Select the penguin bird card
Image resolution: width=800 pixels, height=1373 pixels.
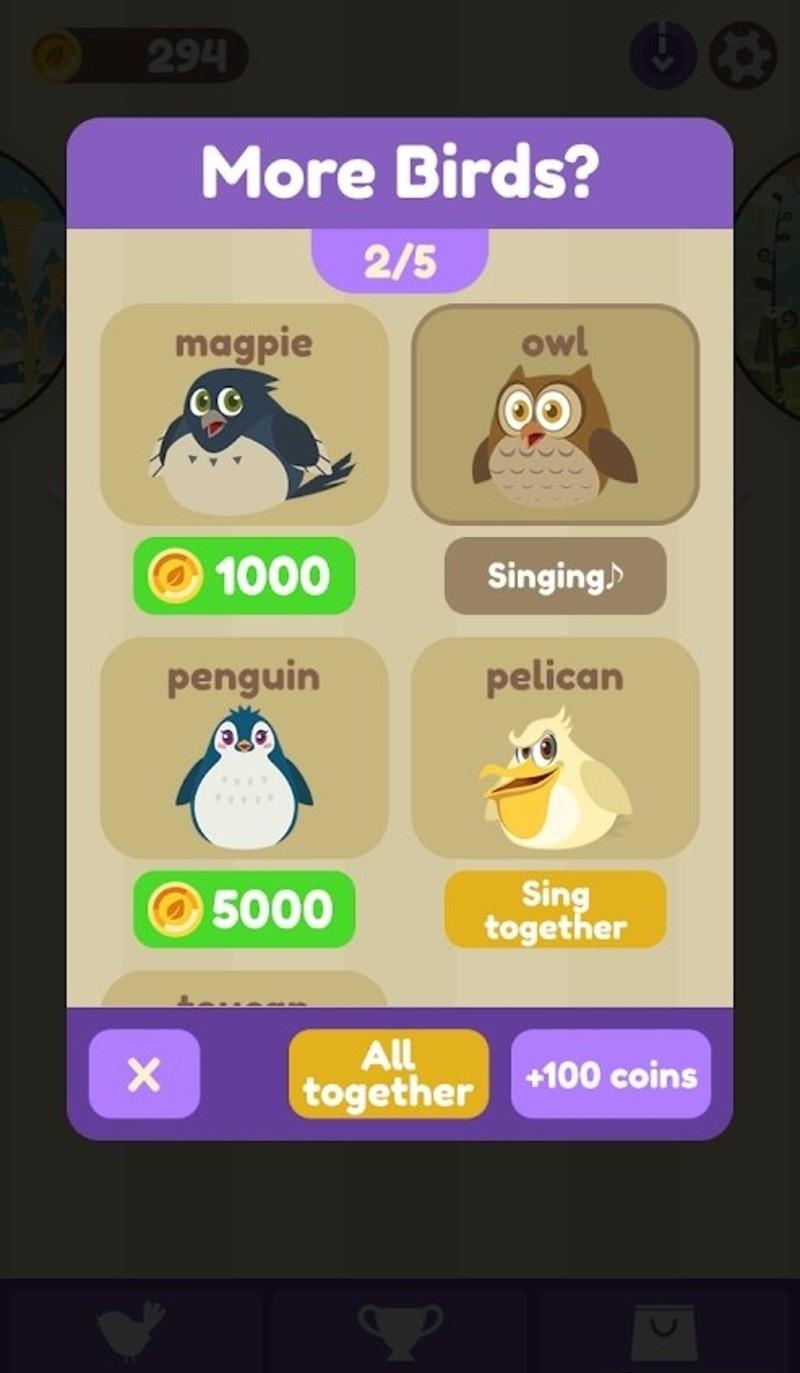[x=244, y=748]
